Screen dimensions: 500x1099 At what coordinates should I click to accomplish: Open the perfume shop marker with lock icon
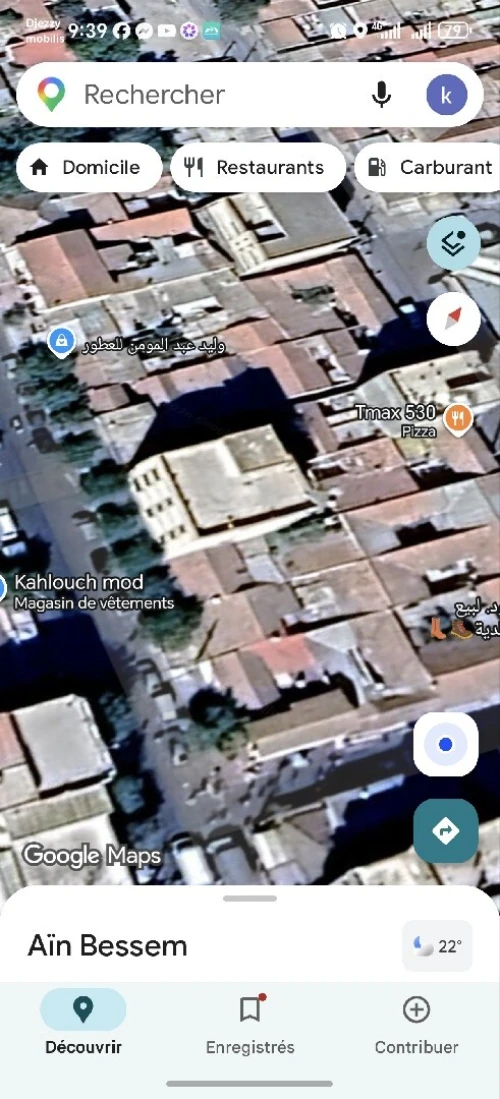pos(62,342)
